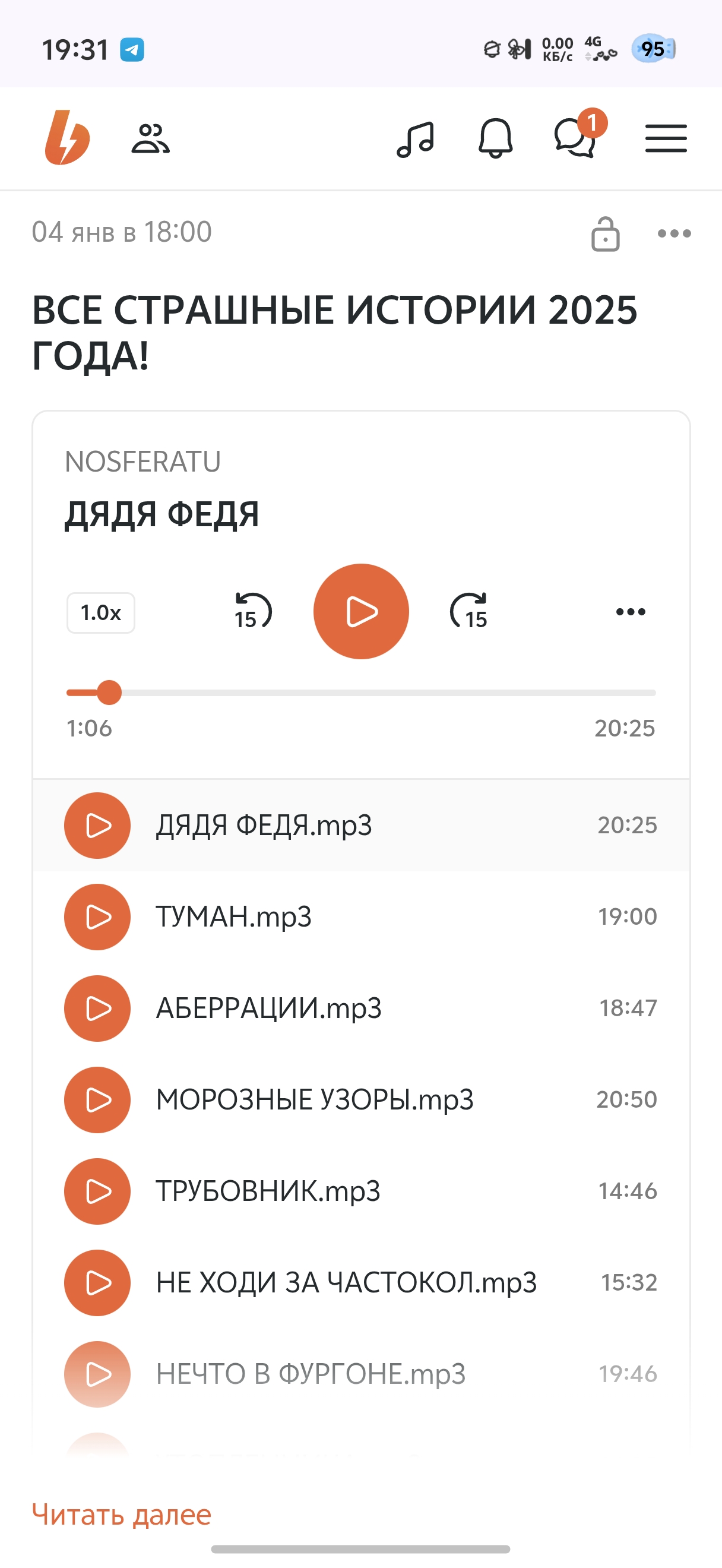Select the track МОРОЗНЫЕ УЗОРЫ.mp3
The image size is (722, 1568).
coord(97,1099)
